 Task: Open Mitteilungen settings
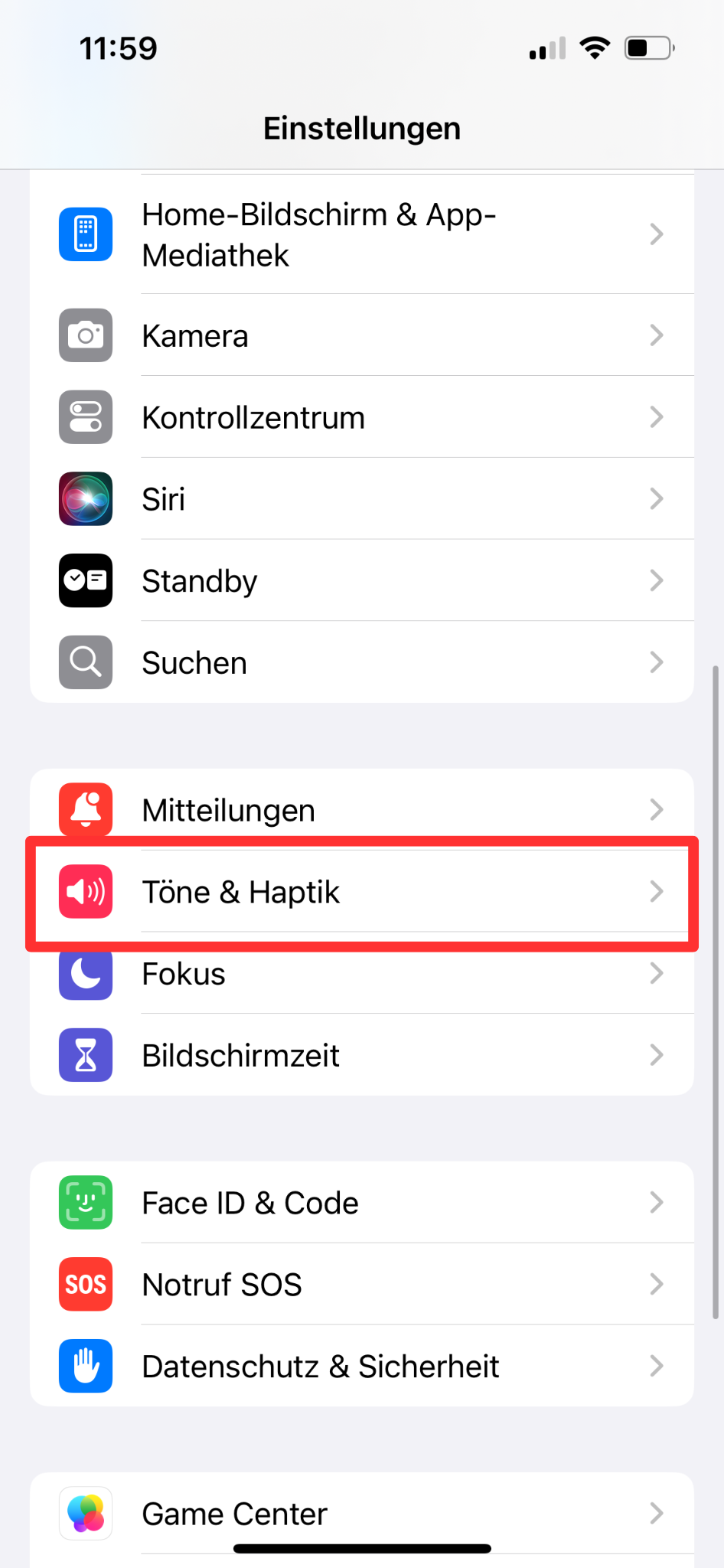coord(362,809)
